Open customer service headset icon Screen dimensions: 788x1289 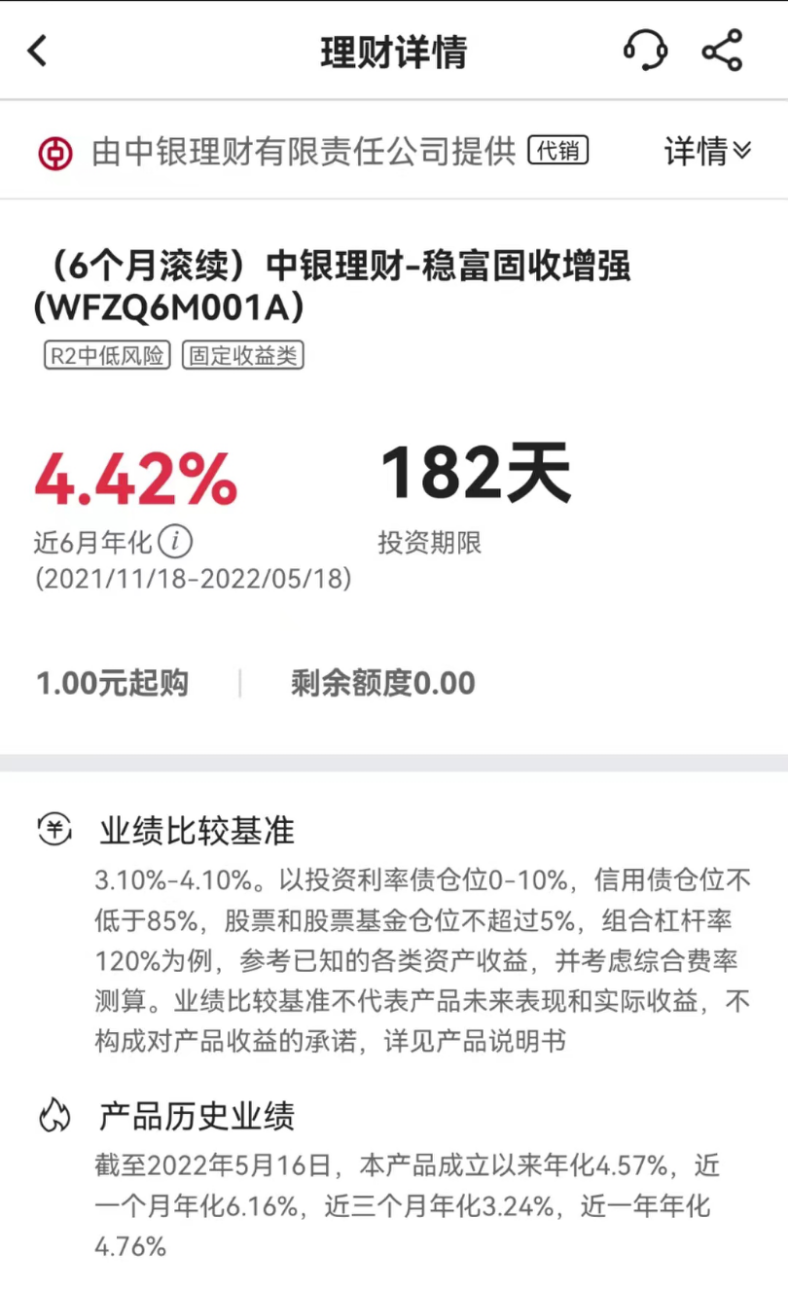(x=645, y=50)
